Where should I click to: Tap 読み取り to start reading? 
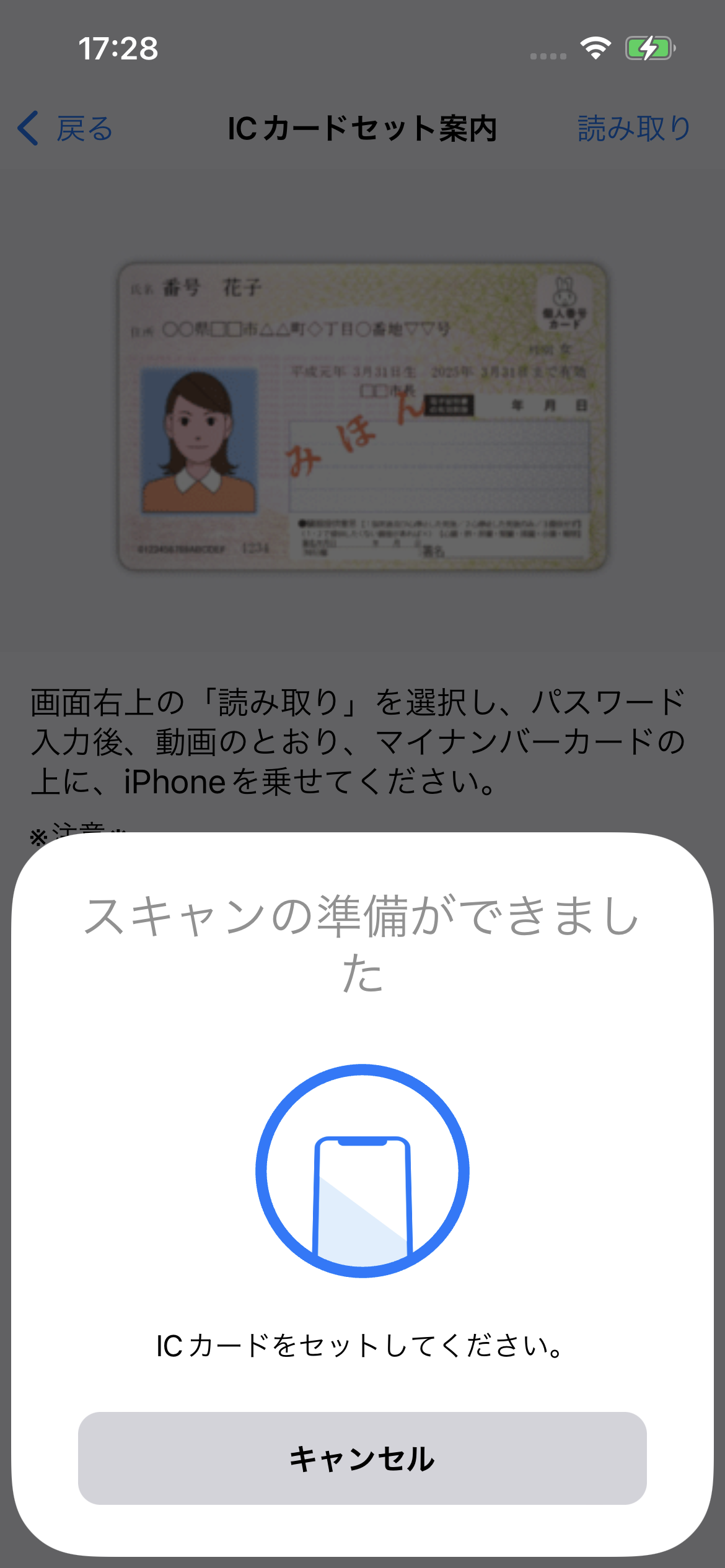[634, 129]
